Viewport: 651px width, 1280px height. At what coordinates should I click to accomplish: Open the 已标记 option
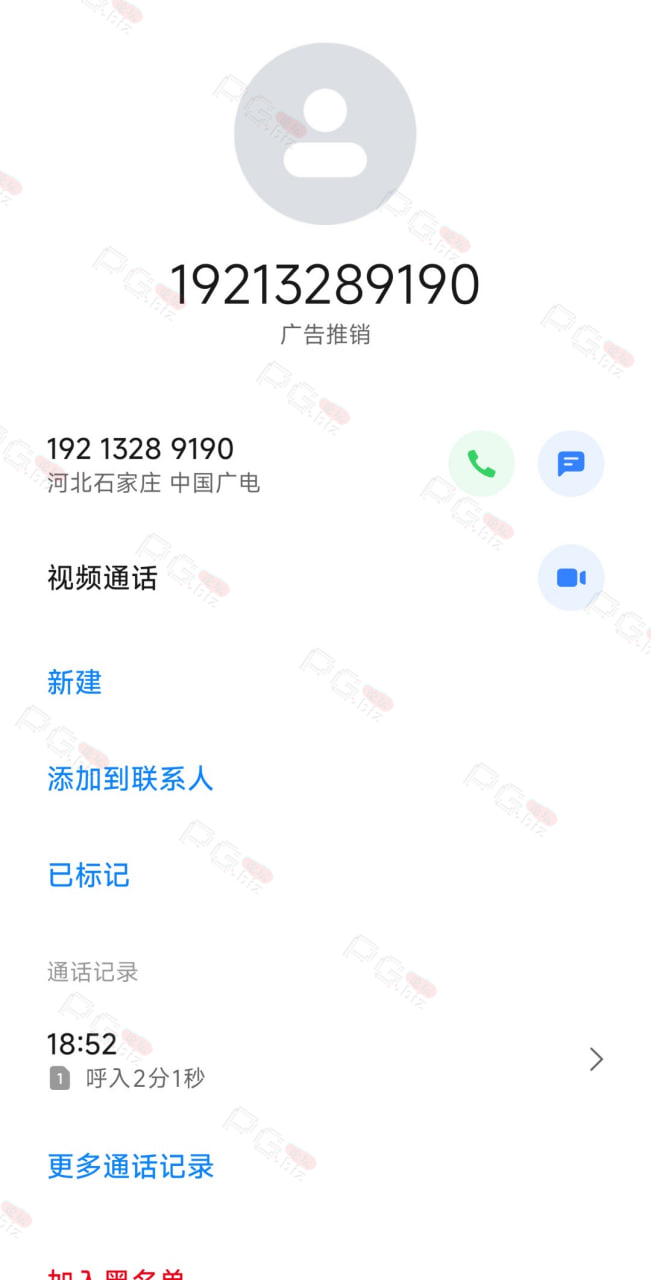[x=89, y=875]
